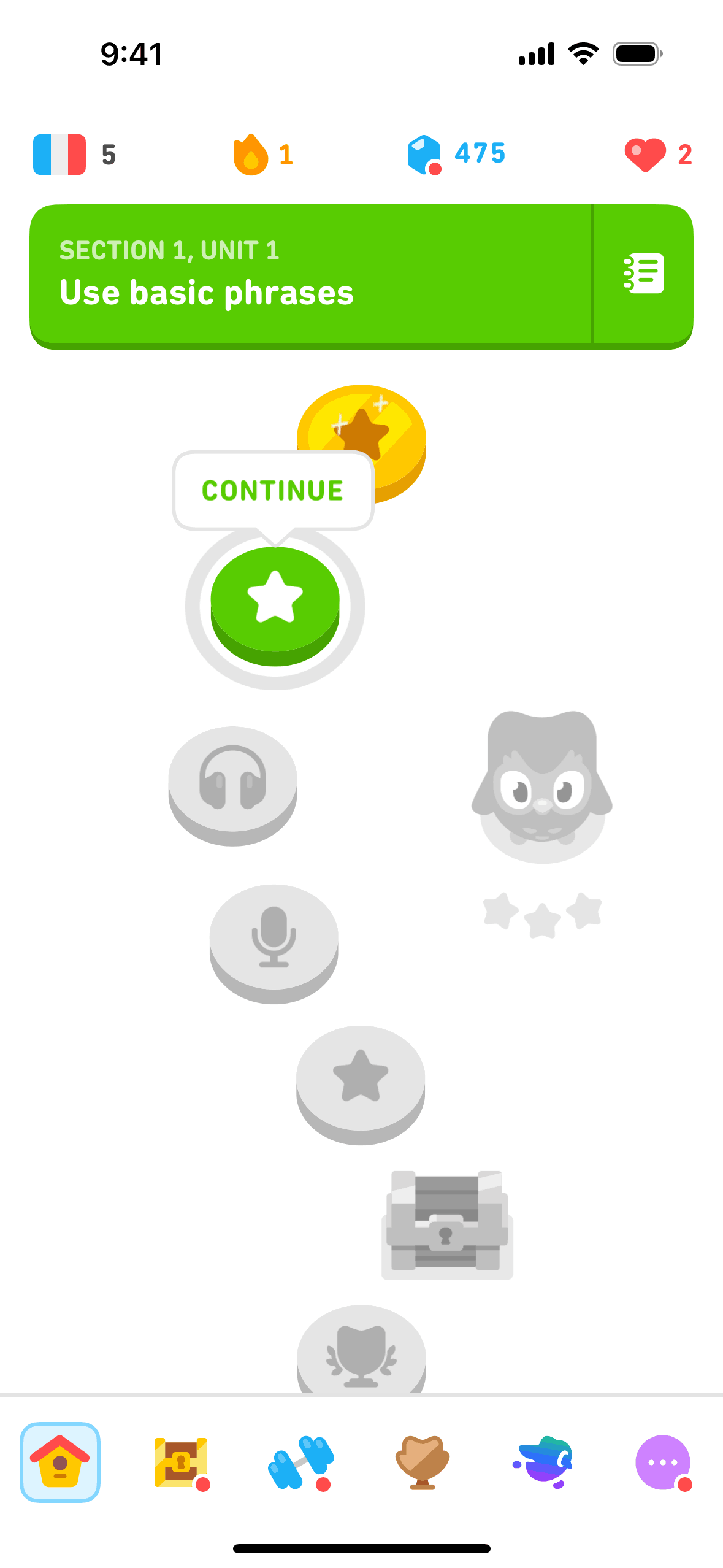Open the gems balance
The height and width of the screenshot is (1568, 723).
coord(456,155)
